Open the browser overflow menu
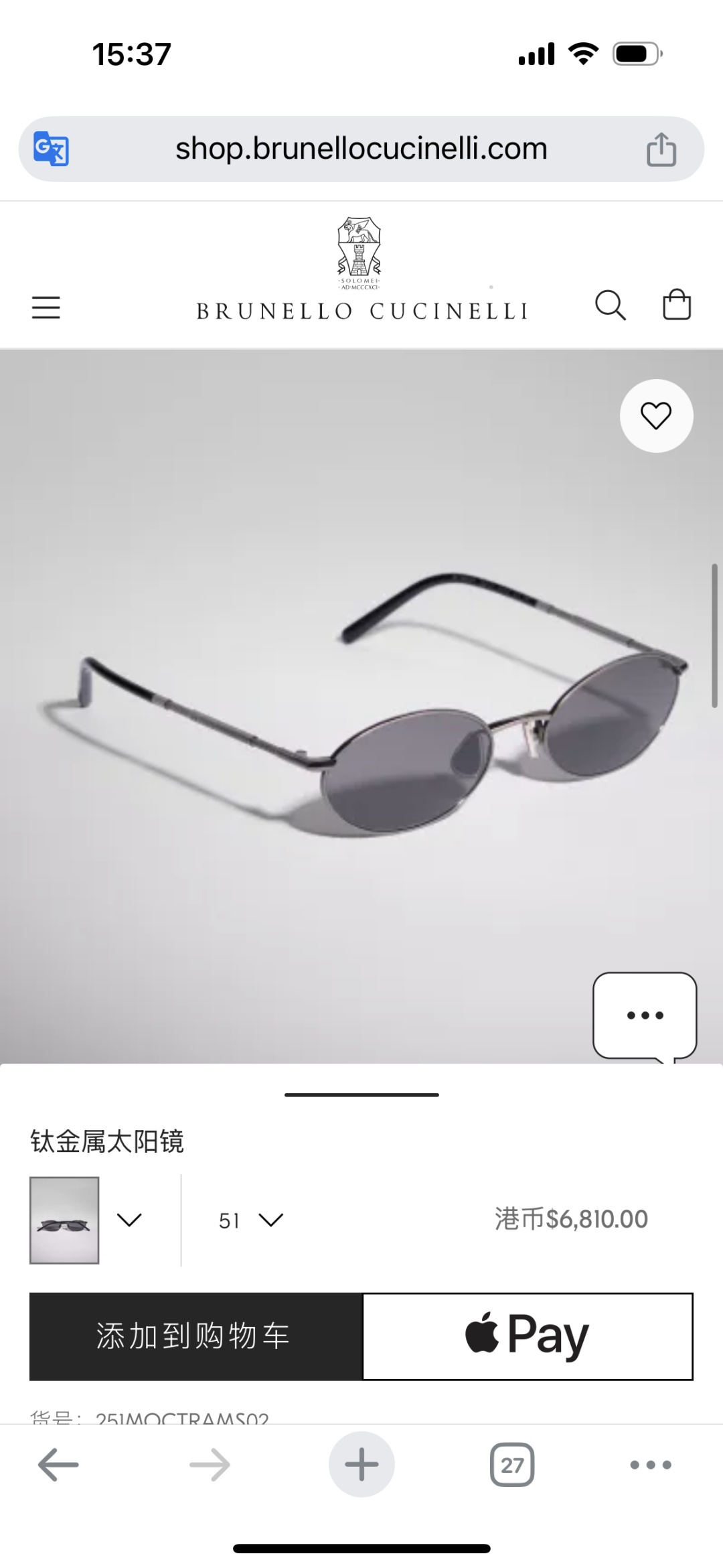The image size is (723, 1568). 650,1465
